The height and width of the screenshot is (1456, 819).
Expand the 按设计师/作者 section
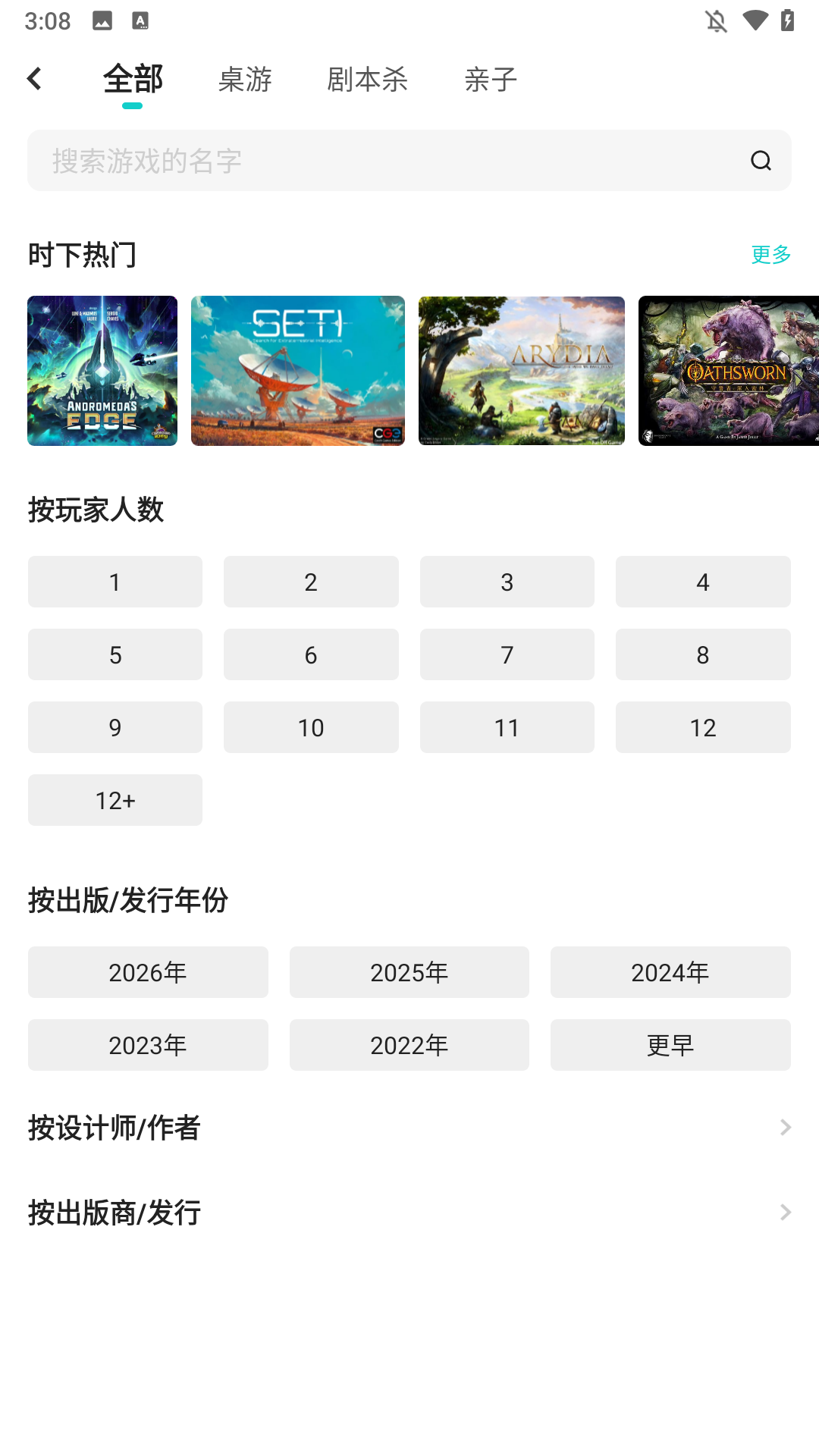[409, 1128]
